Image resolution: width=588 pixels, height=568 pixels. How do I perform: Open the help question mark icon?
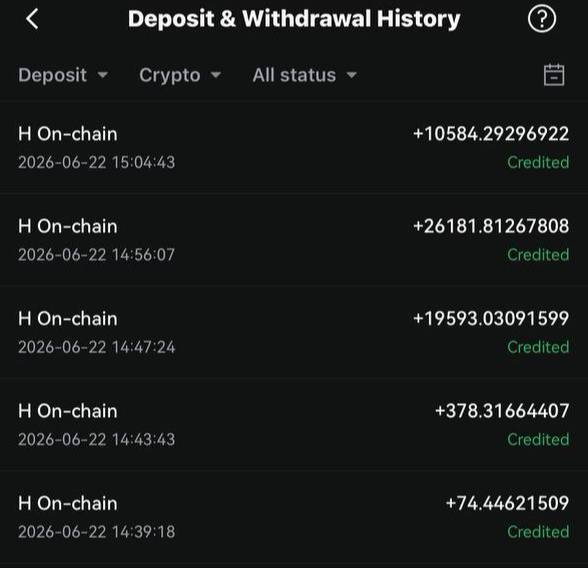(542, 19)
